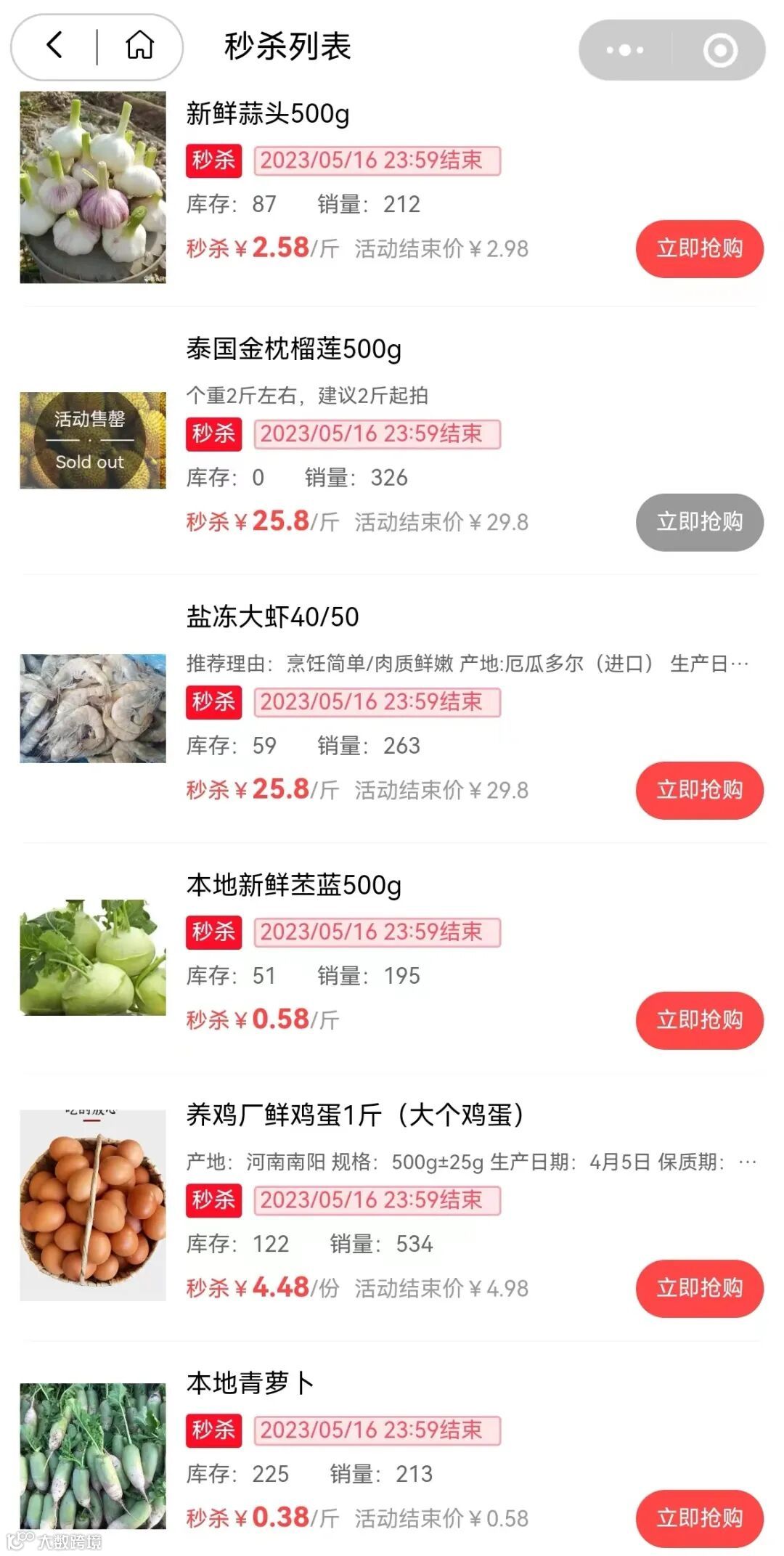This screenshot has width=784, height=1556.
Task: Buy 盐冻大虾40/50 with 立即抢购
Action: point(699,790)
